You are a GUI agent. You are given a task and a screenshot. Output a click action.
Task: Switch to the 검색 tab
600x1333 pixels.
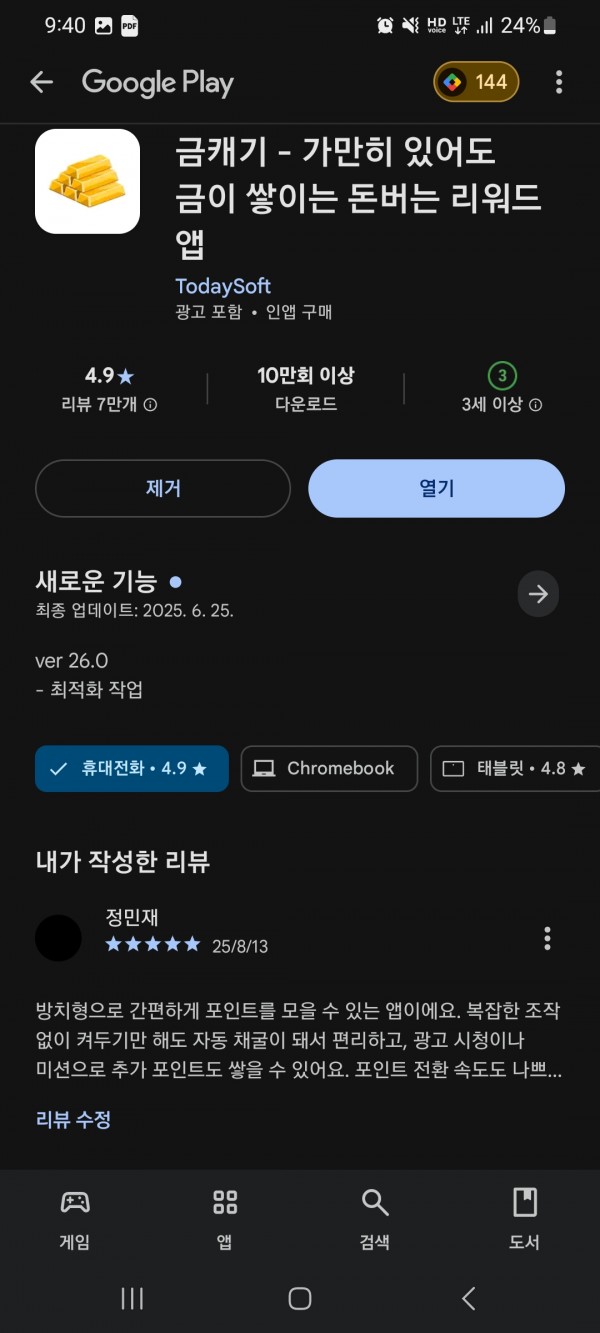point(375,1220)
